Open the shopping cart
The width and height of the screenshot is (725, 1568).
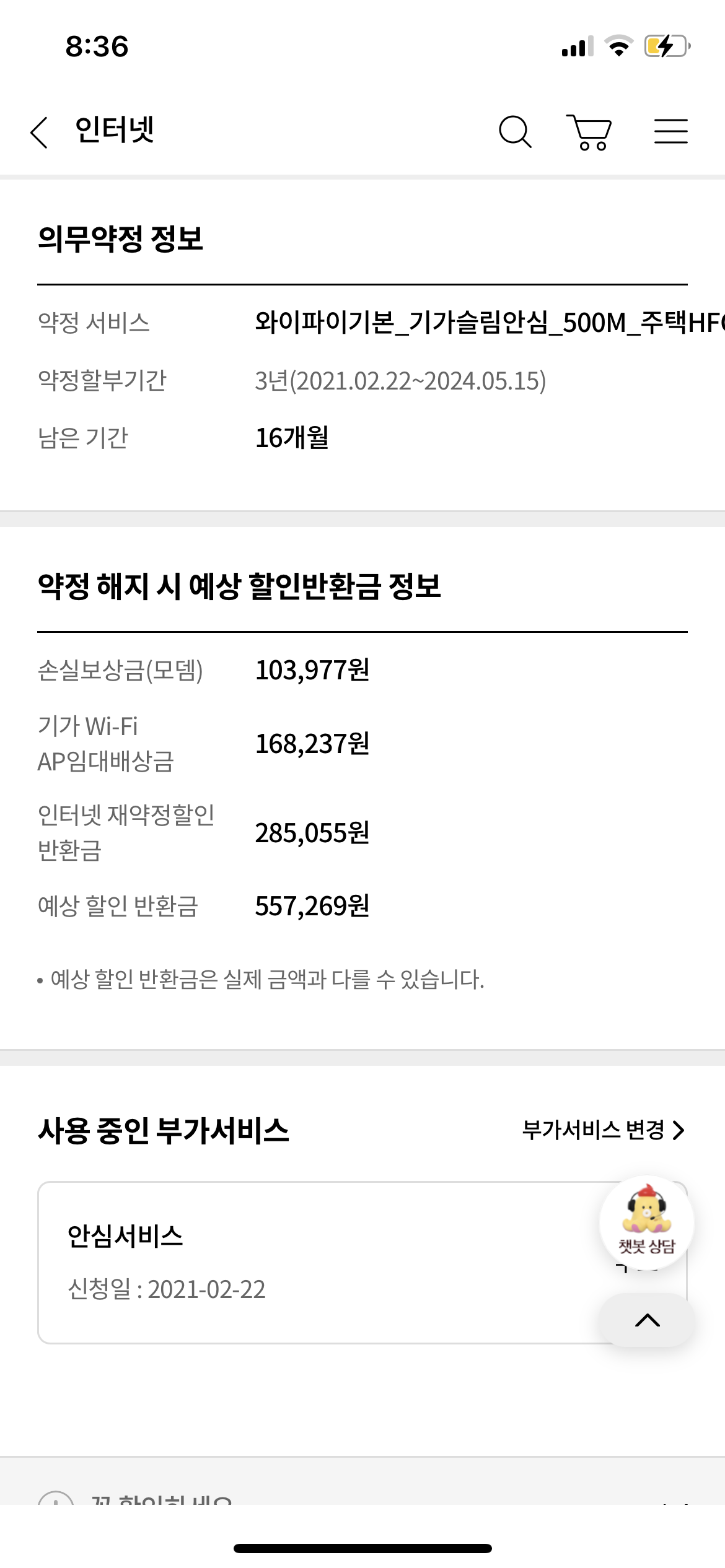coord(589,132)
